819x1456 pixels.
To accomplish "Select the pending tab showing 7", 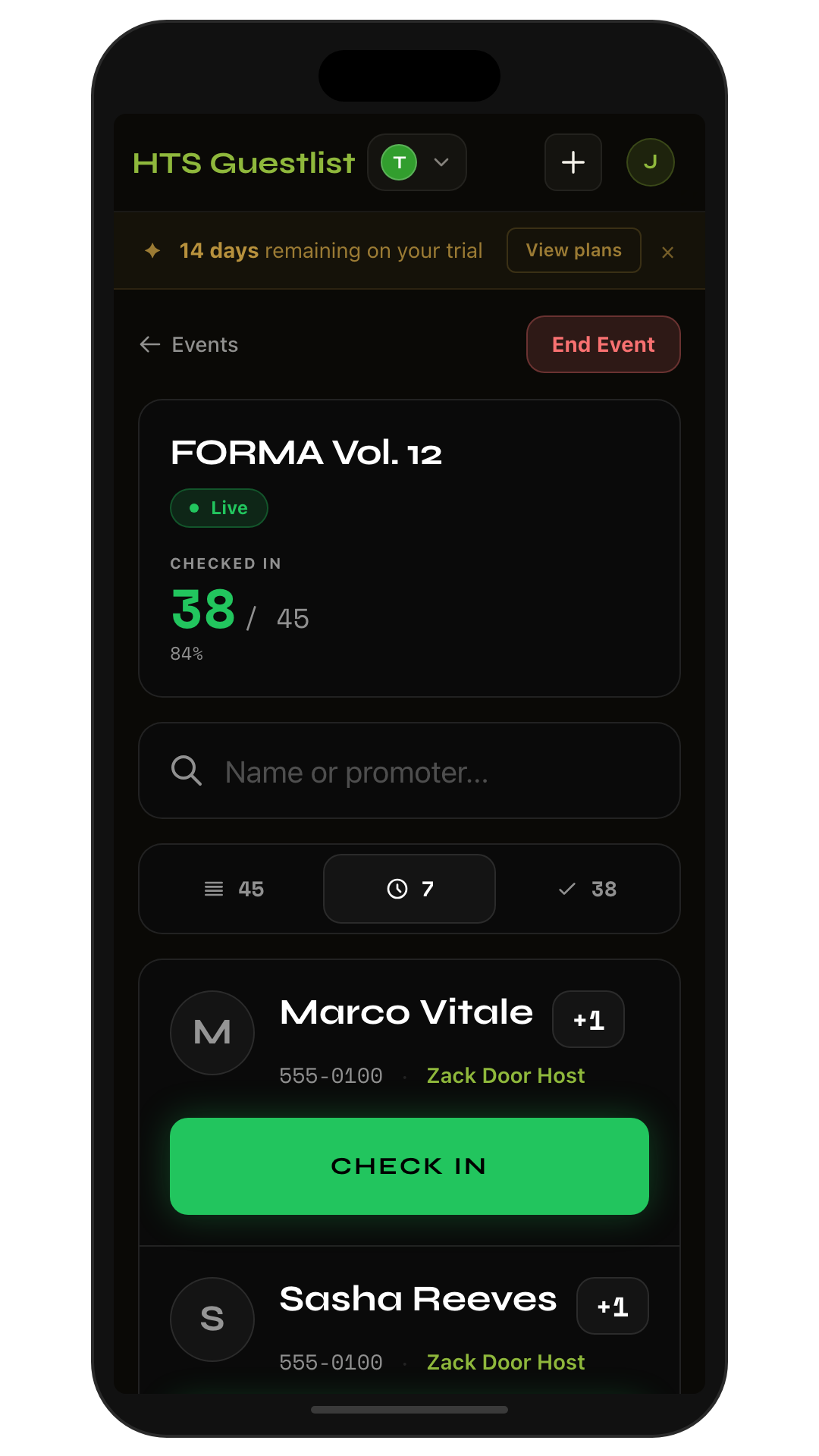I will click(x=409, y=889).
